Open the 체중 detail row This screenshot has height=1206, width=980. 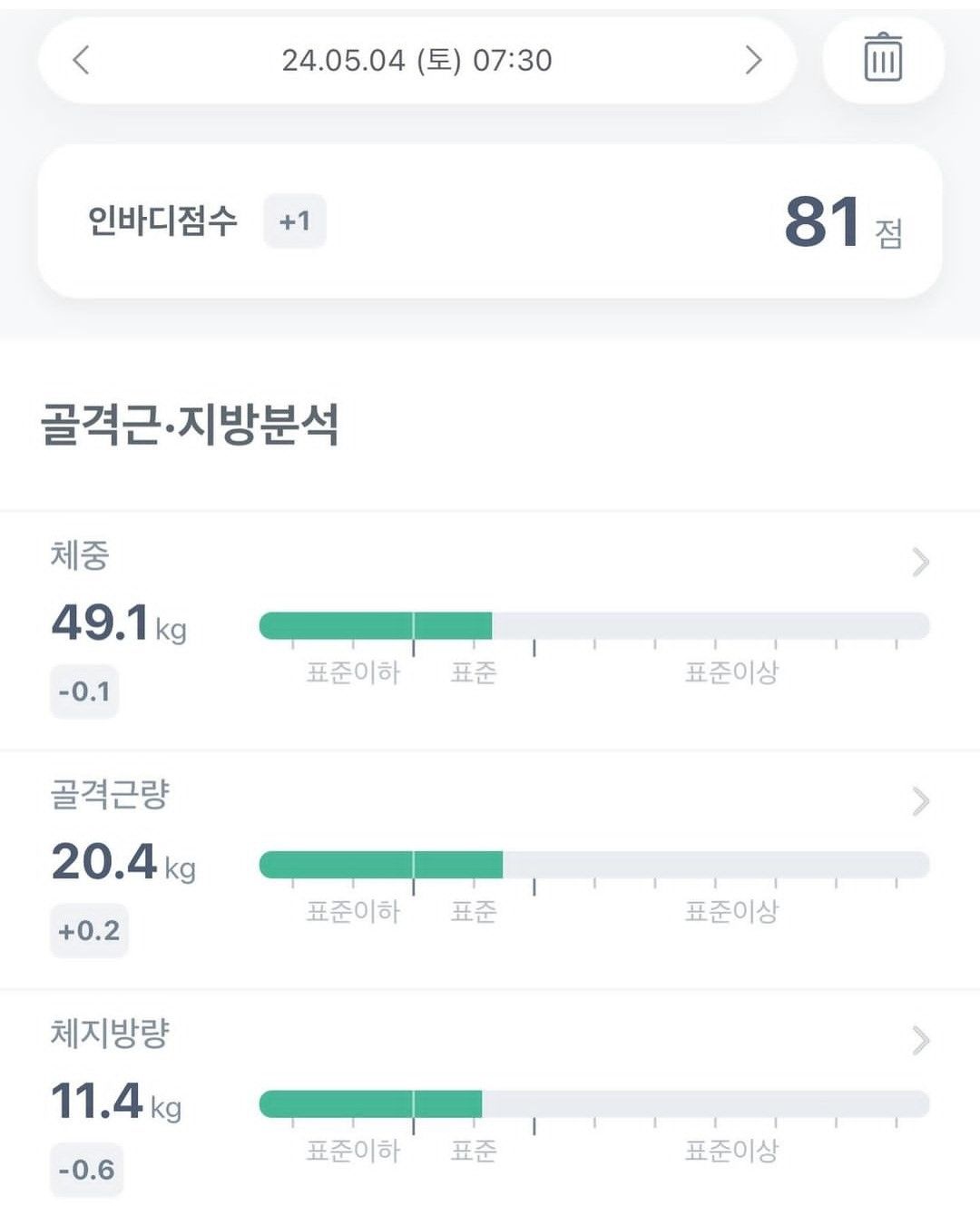[x=920, y=563]
